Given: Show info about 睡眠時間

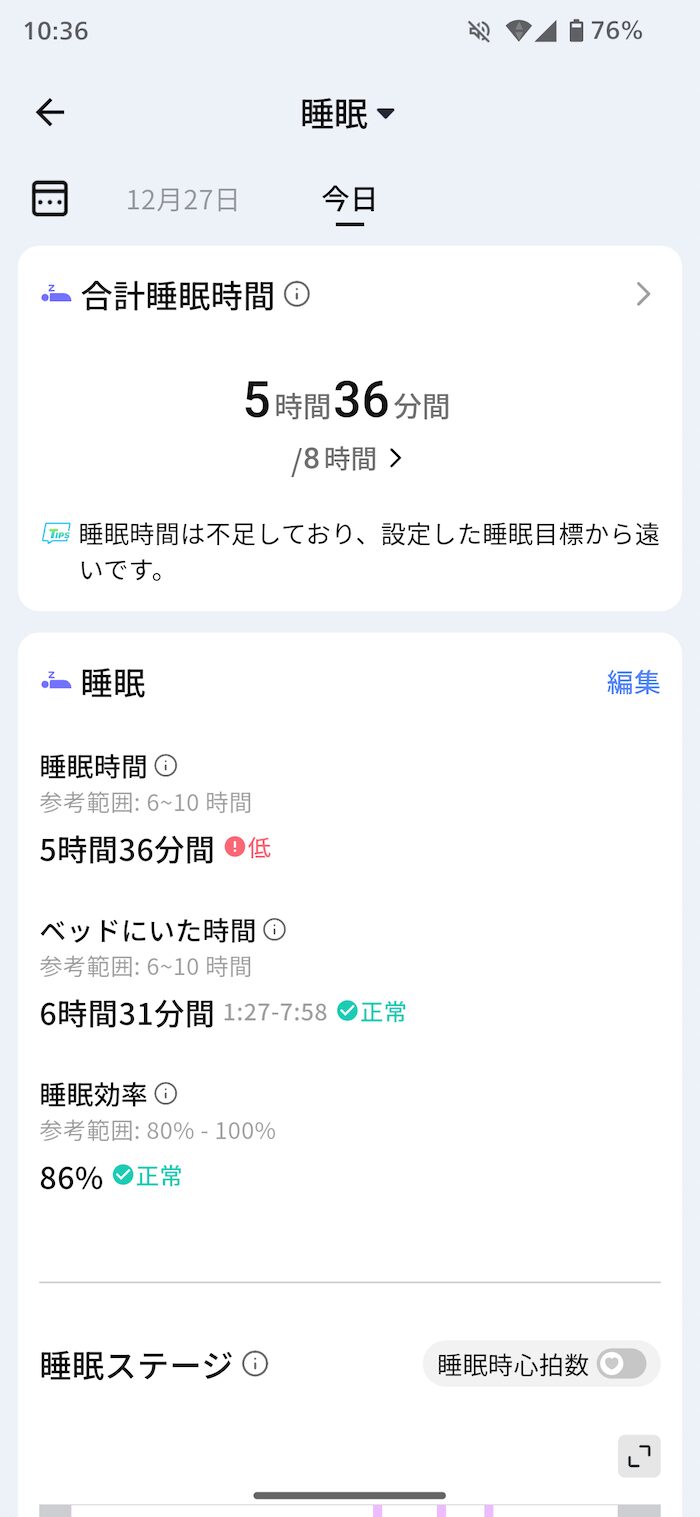Looking at the screenshot, I should click(x=166, y=766).
